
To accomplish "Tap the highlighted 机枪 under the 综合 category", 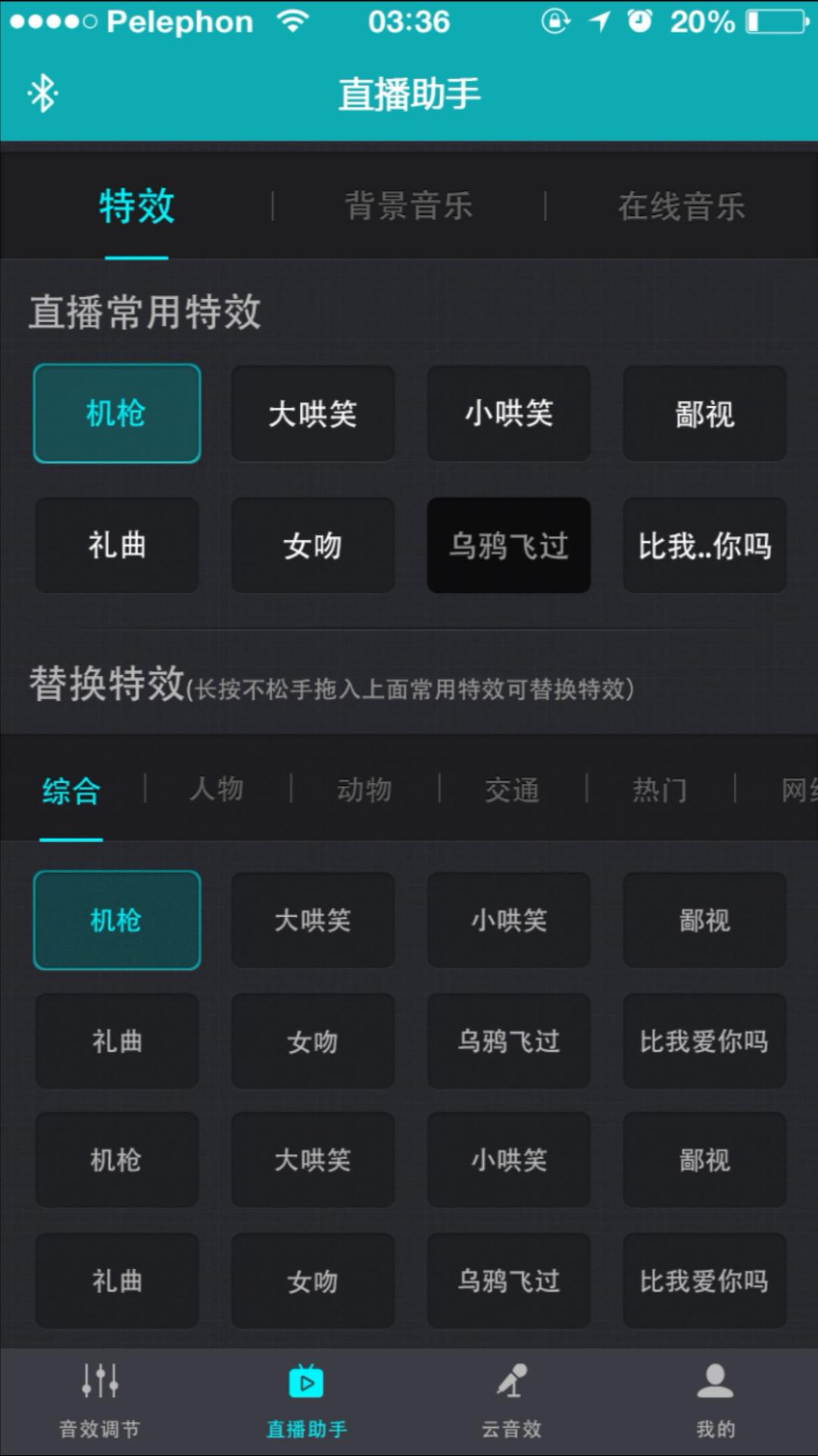I will click(x=117, y=920).
